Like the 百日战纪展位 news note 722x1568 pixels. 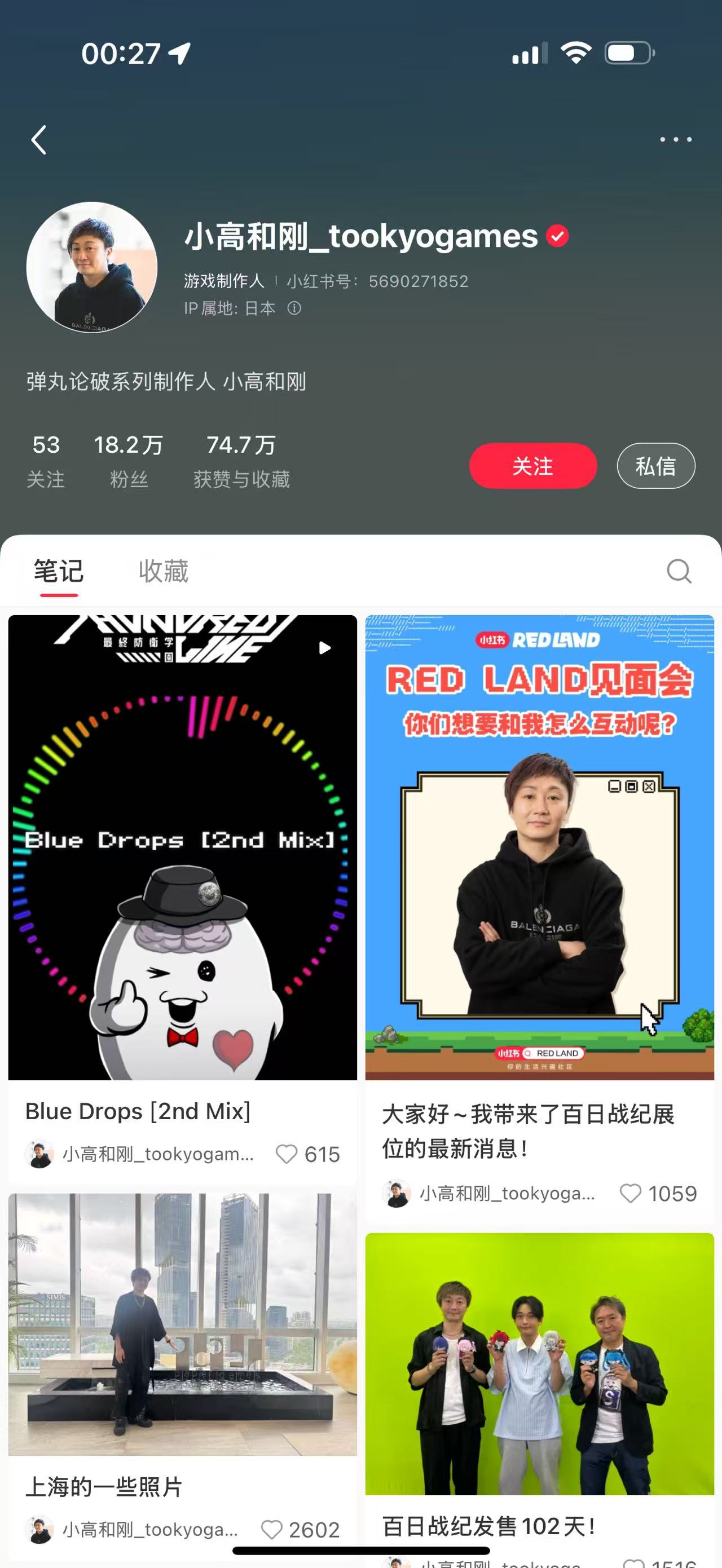(631, 1193)
